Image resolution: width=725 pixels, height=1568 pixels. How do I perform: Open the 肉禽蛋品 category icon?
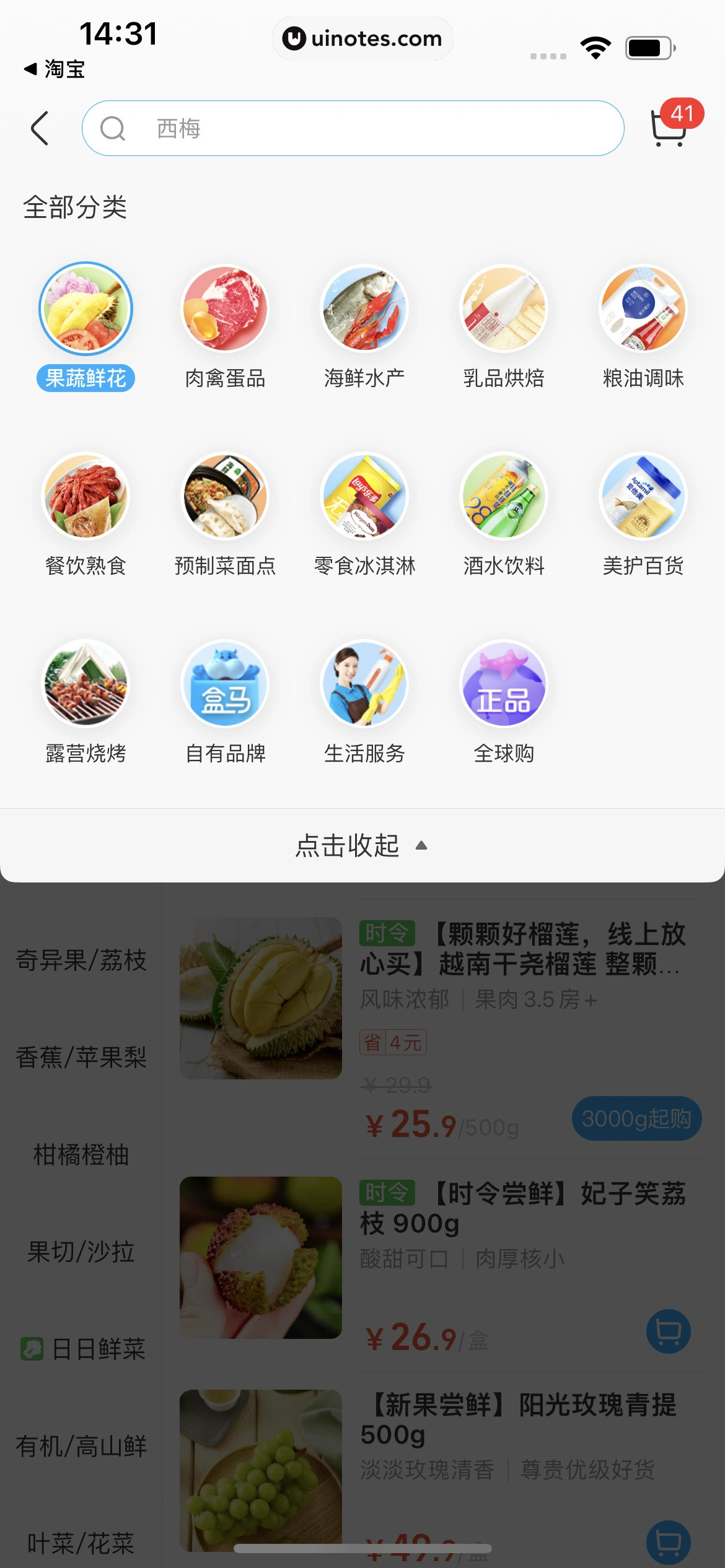[225, 311]
